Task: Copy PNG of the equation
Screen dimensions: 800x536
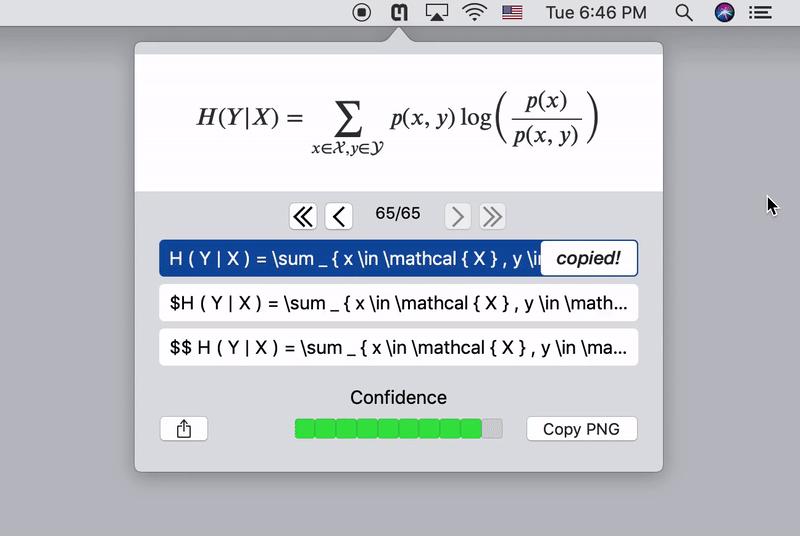Action: point(581,429)
